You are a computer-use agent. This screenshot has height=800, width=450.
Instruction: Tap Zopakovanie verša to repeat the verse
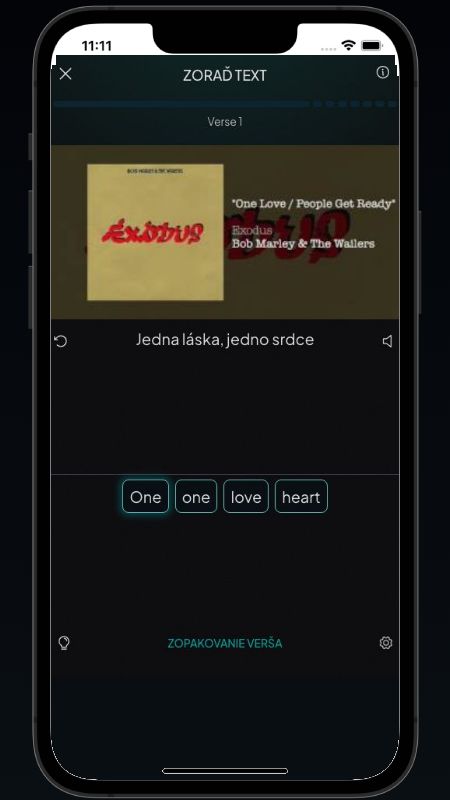(224, 643)
